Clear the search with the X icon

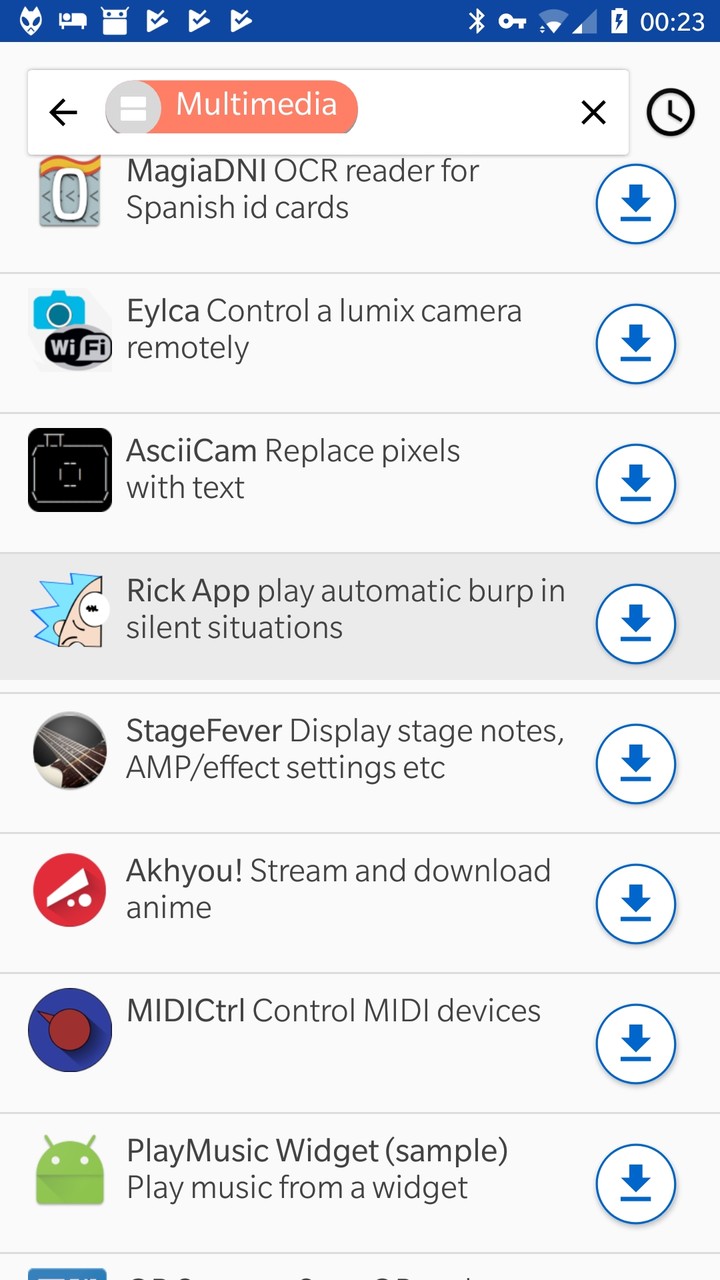pos(593,113)
